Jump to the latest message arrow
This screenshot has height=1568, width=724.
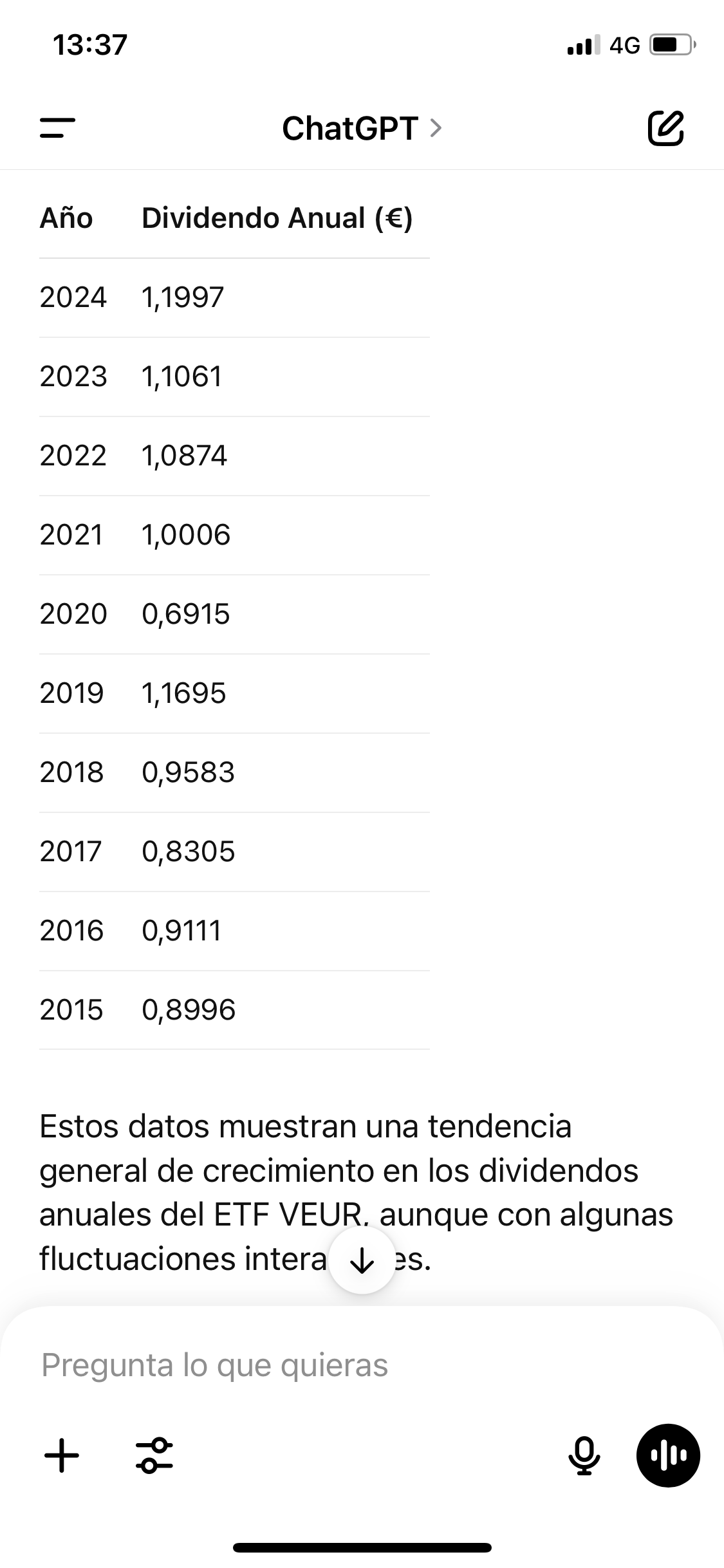(x=362, y=1260)
